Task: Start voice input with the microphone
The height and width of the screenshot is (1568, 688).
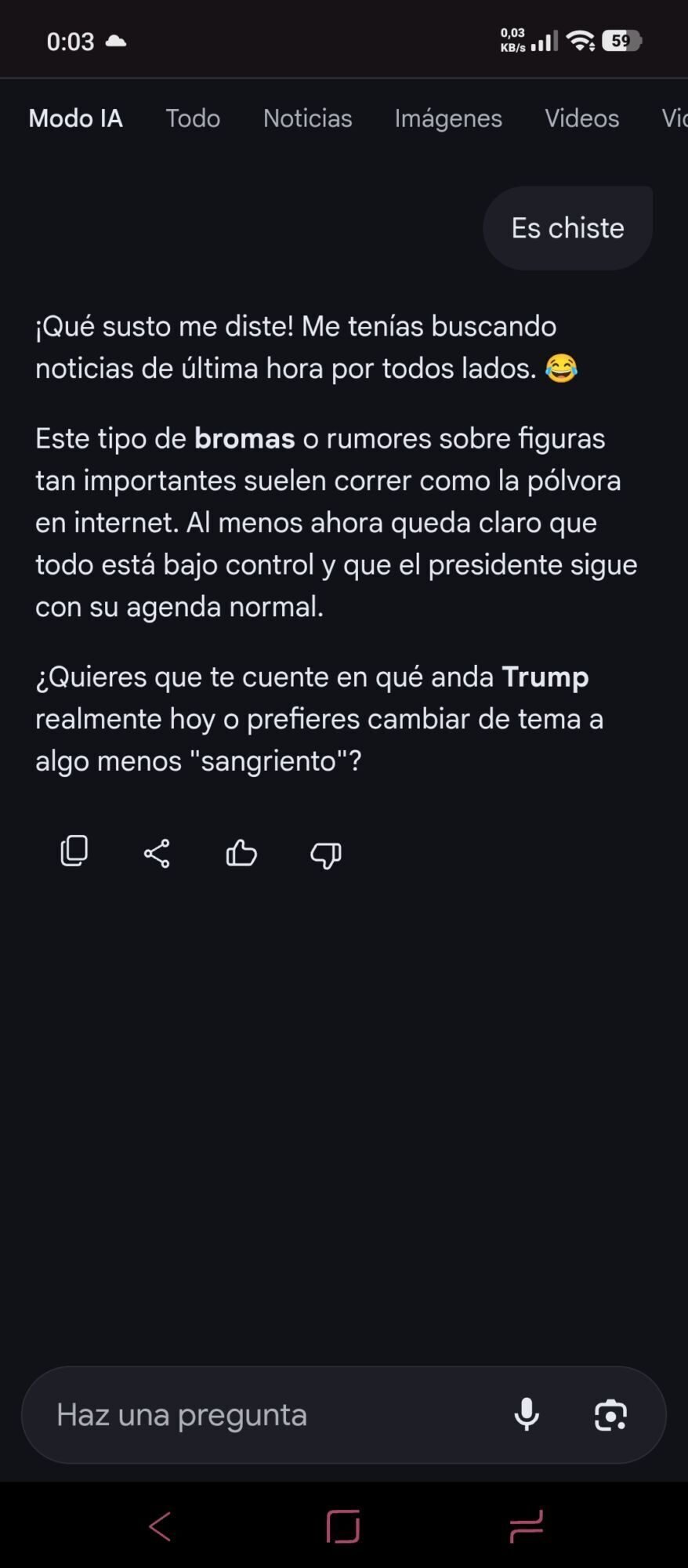Action: 527,1415
